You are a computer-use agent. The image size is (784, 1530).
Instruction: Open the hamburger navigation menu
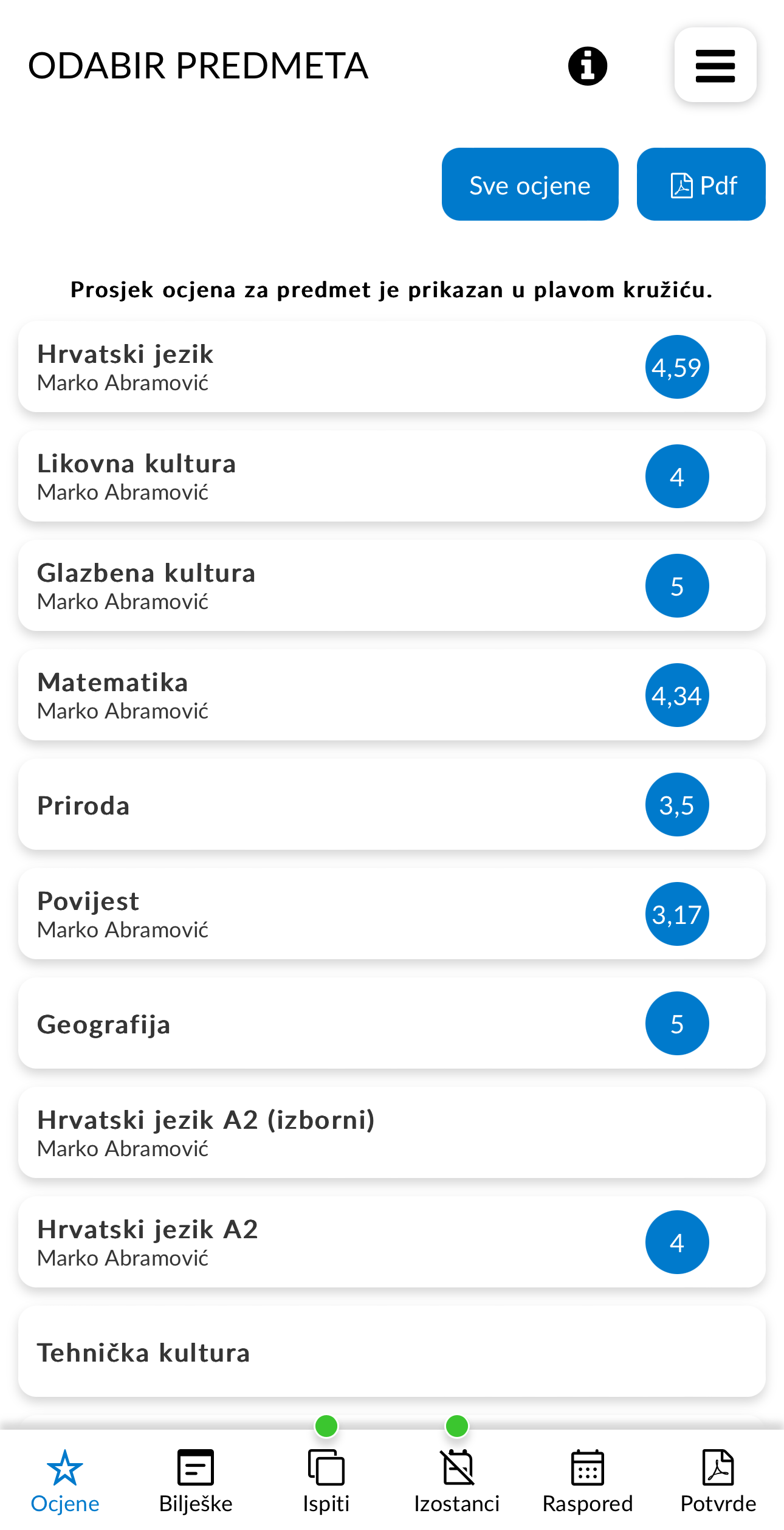point(715,66)
